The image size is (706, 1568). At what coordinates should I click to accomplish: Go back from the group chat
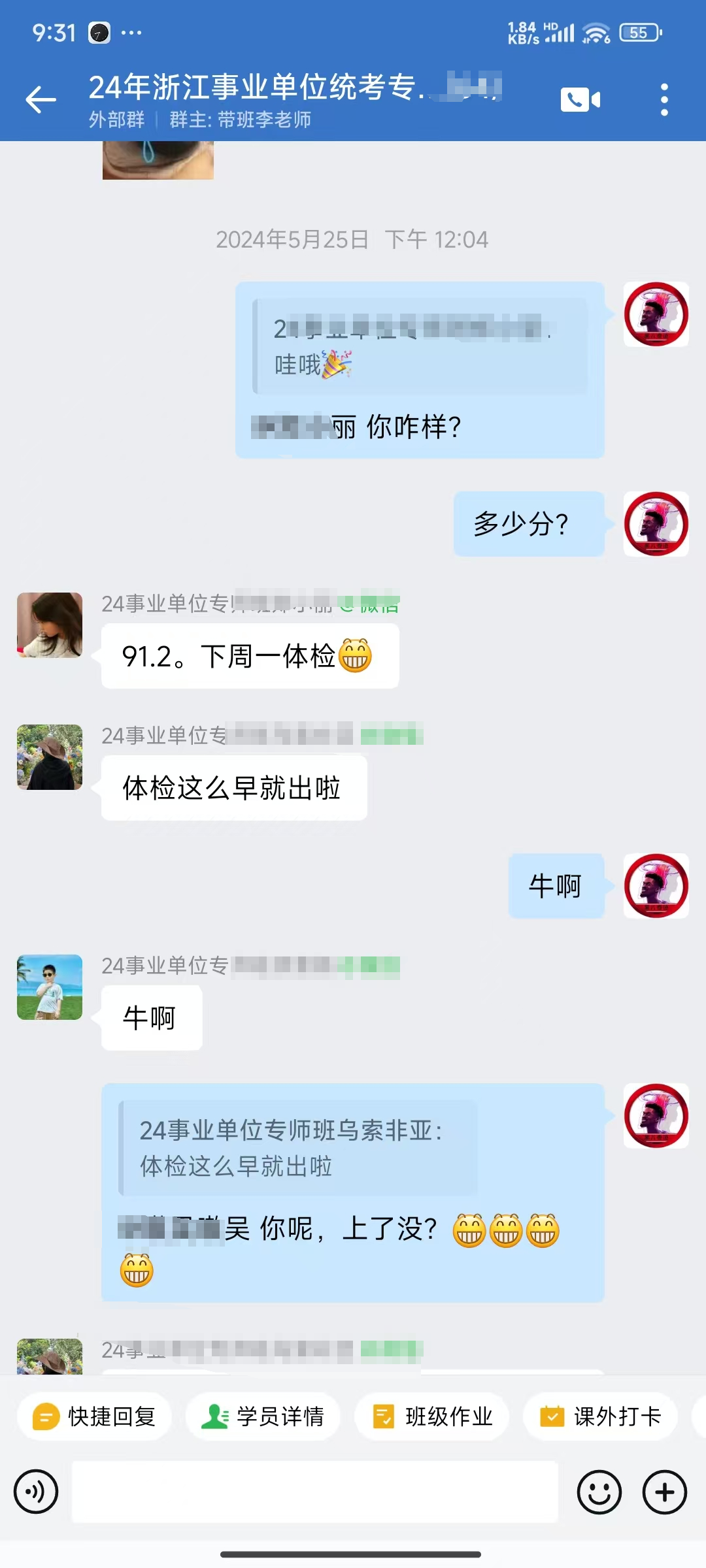41,100
